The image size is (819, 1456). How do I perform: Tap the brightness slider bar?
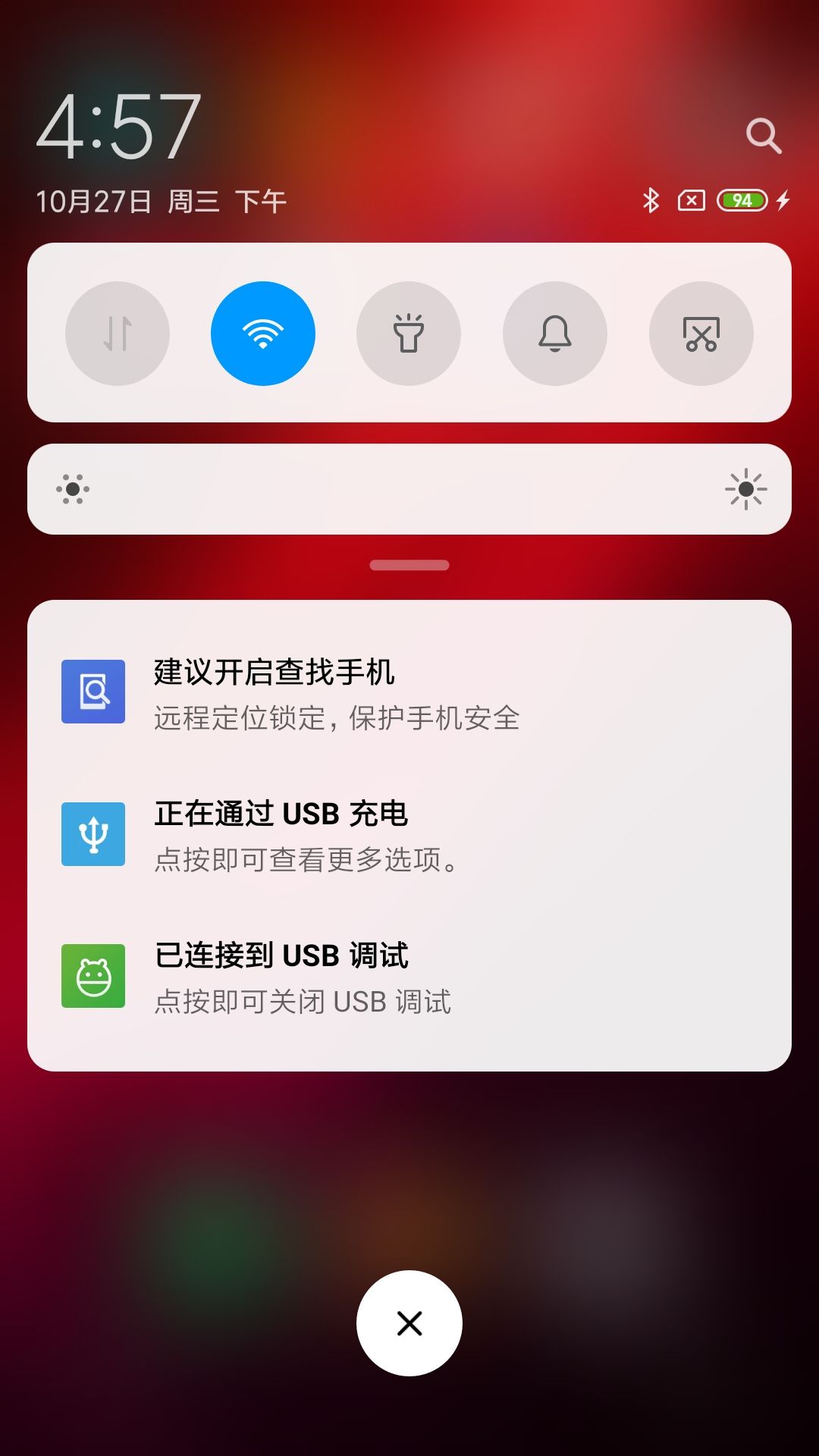(409, 489)
